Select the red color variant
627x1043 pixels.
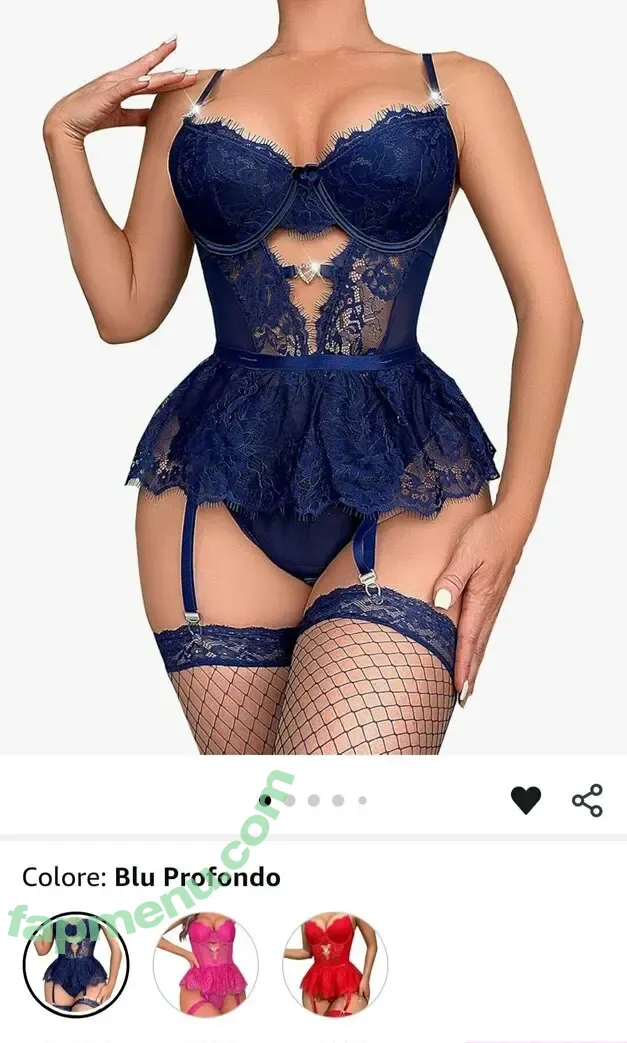coord(334,965)
